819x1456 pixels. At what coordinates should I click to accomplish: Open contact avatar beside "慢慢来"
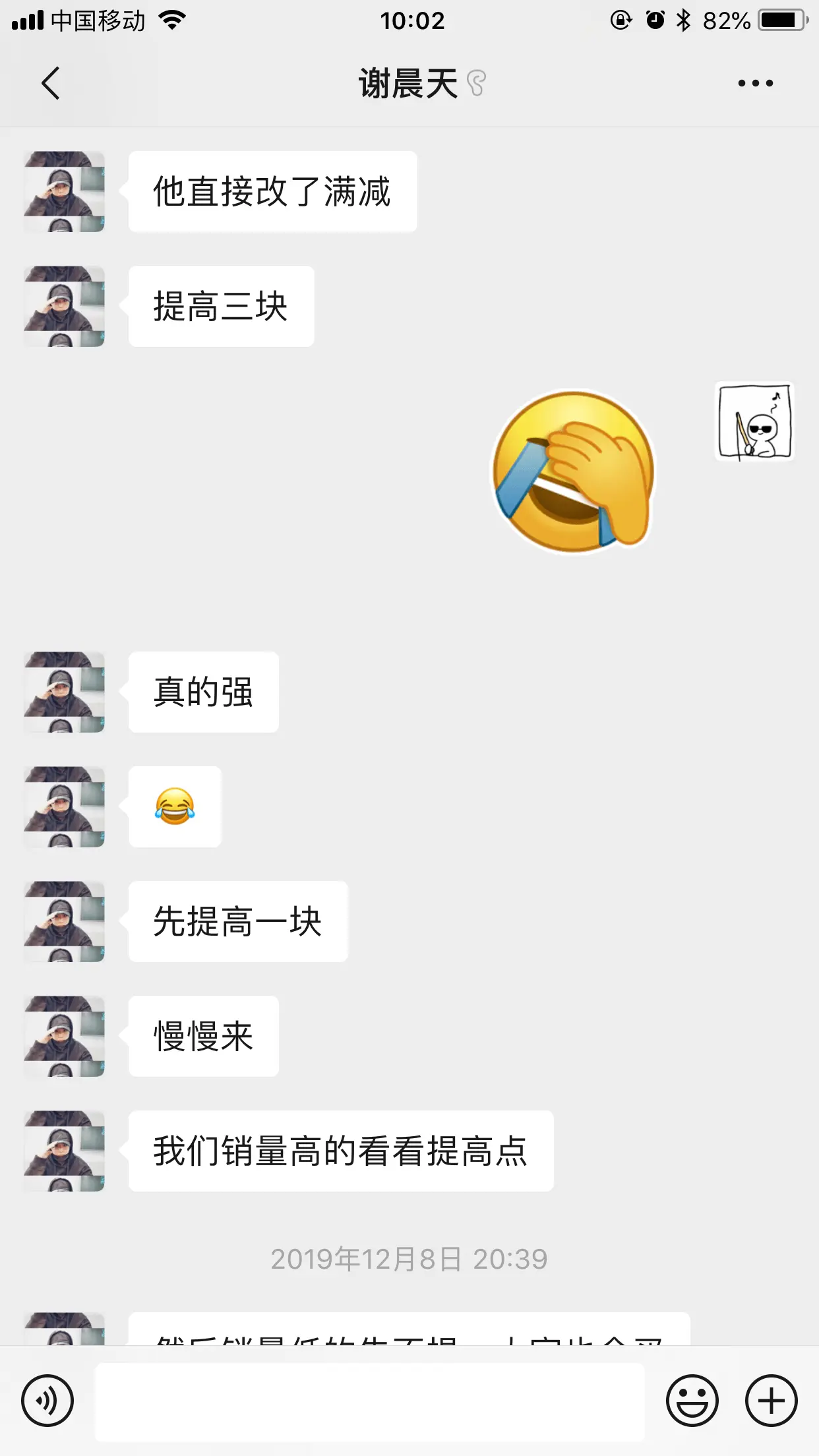click(x=64, y=1036)
